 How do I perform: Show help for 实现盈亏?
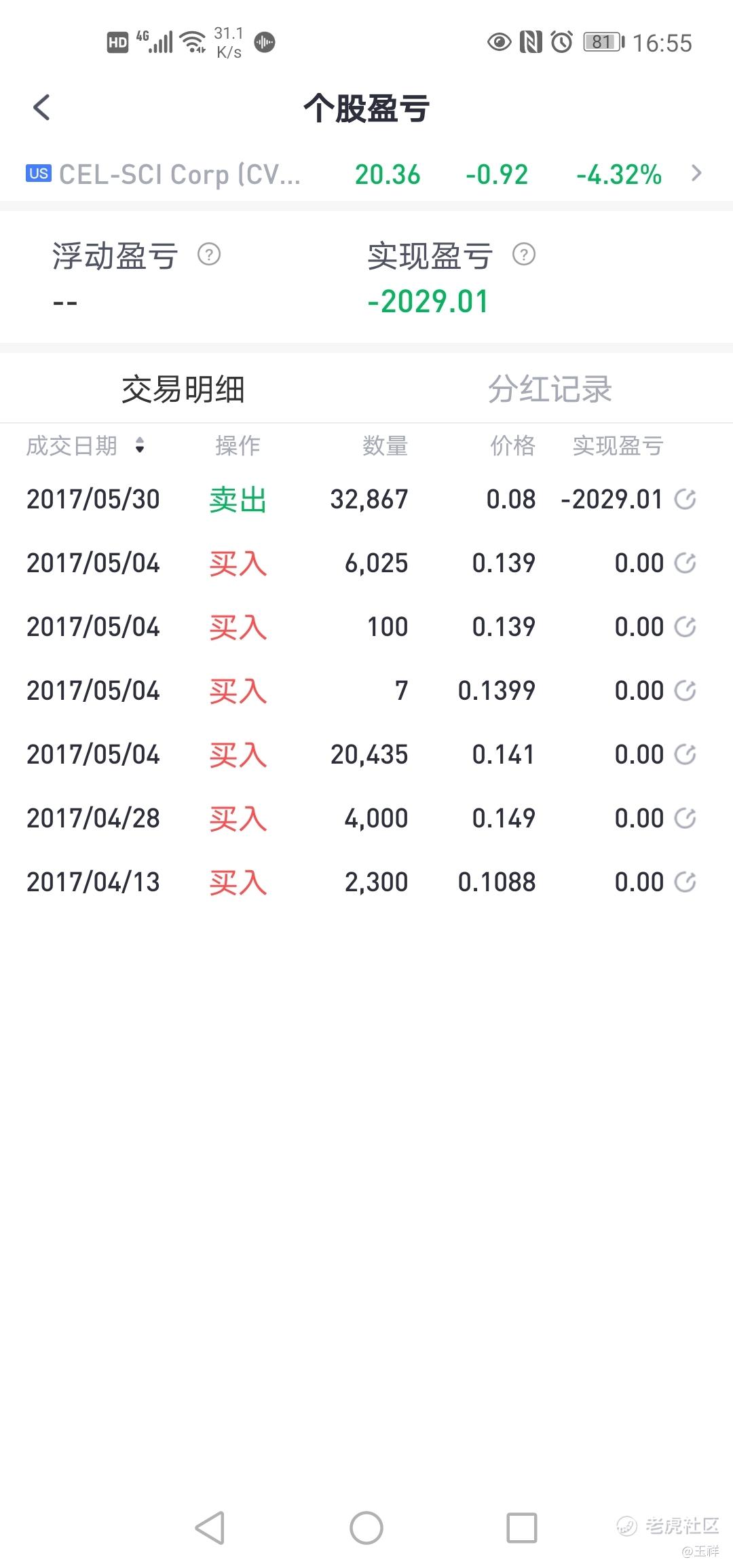click(524, 255)
